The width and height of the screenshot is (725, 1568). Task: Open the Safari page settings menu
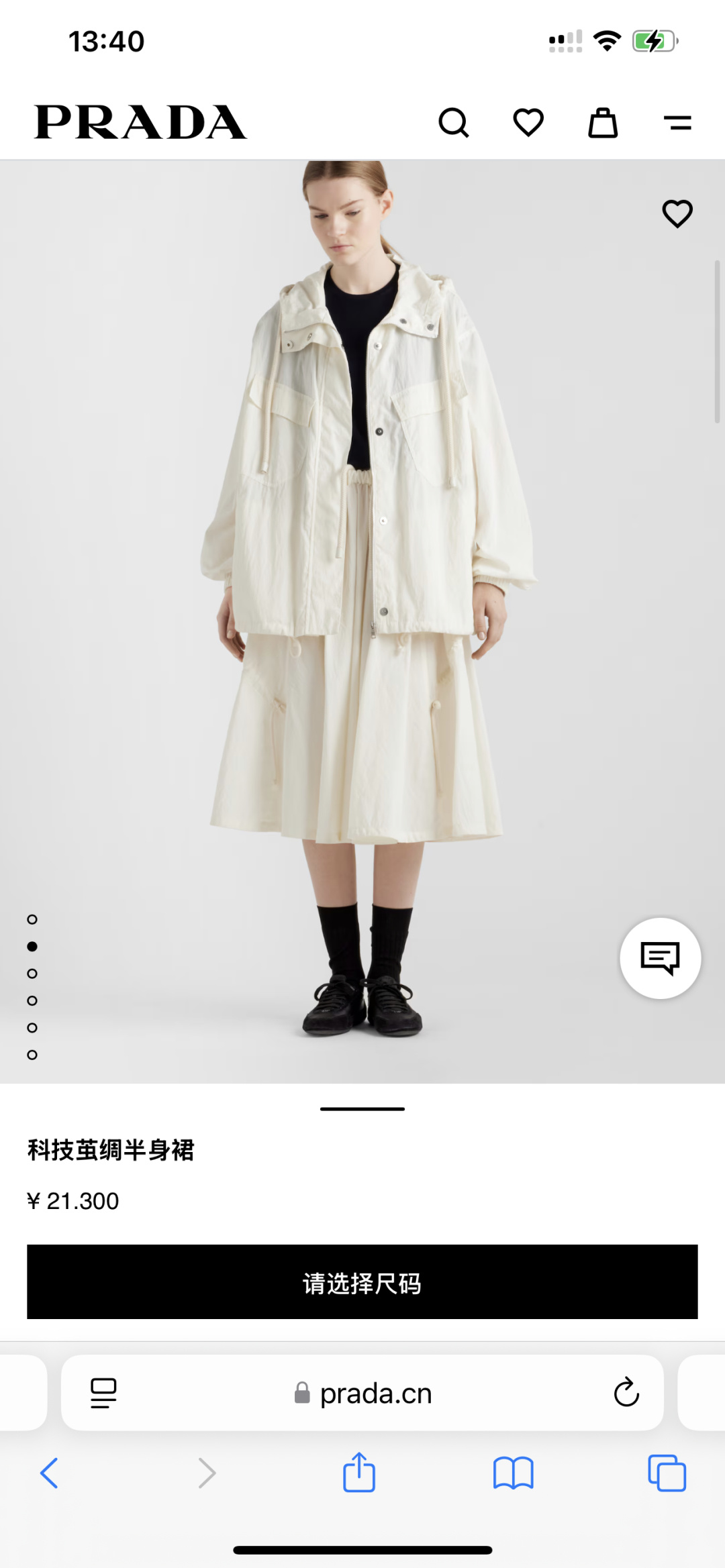[103, 1393]
